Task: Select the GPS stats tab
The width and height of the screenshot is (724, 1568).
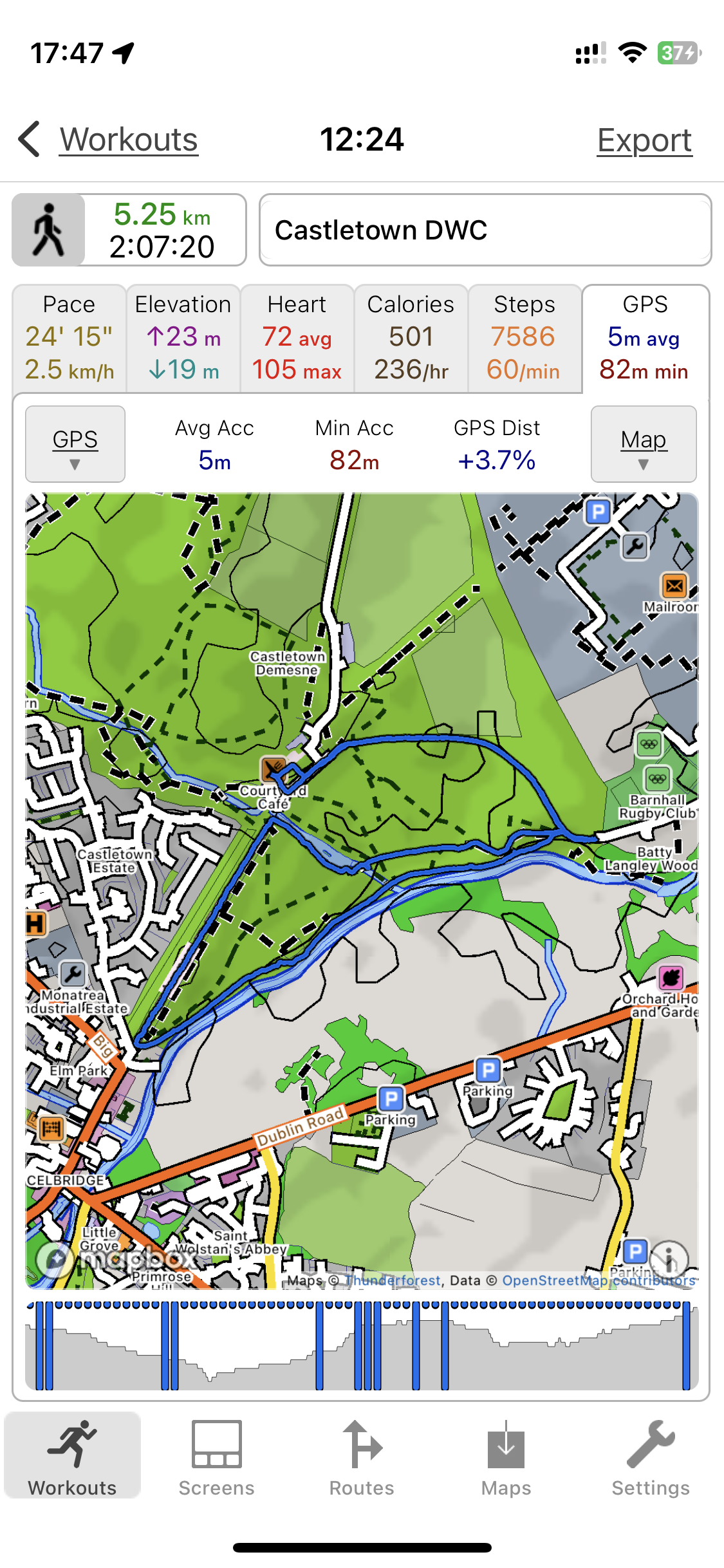Action: (x=645, y=338)
